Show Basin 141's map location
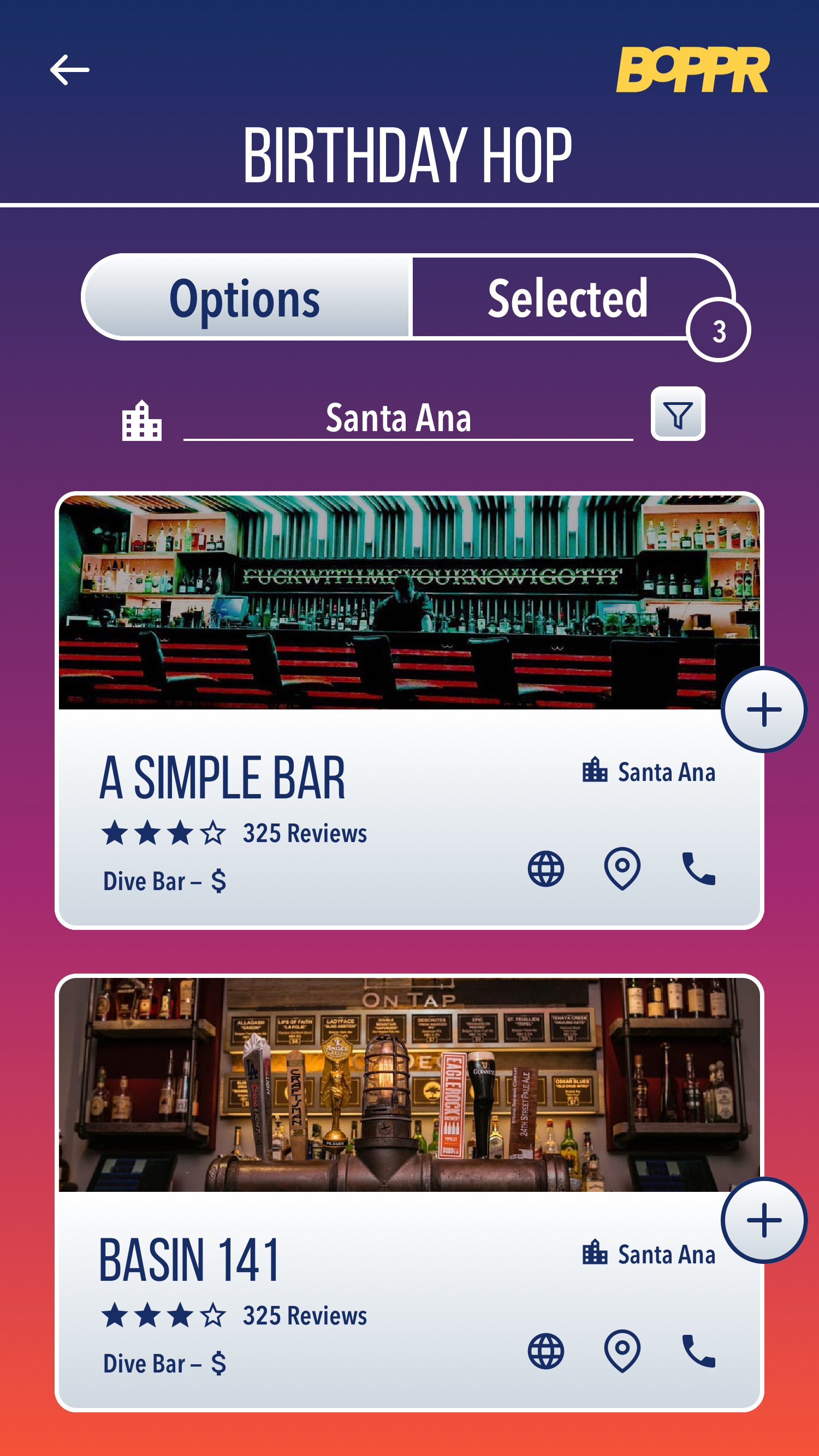The width and height of the screenshot is (819, 1456). (622, 1351)
